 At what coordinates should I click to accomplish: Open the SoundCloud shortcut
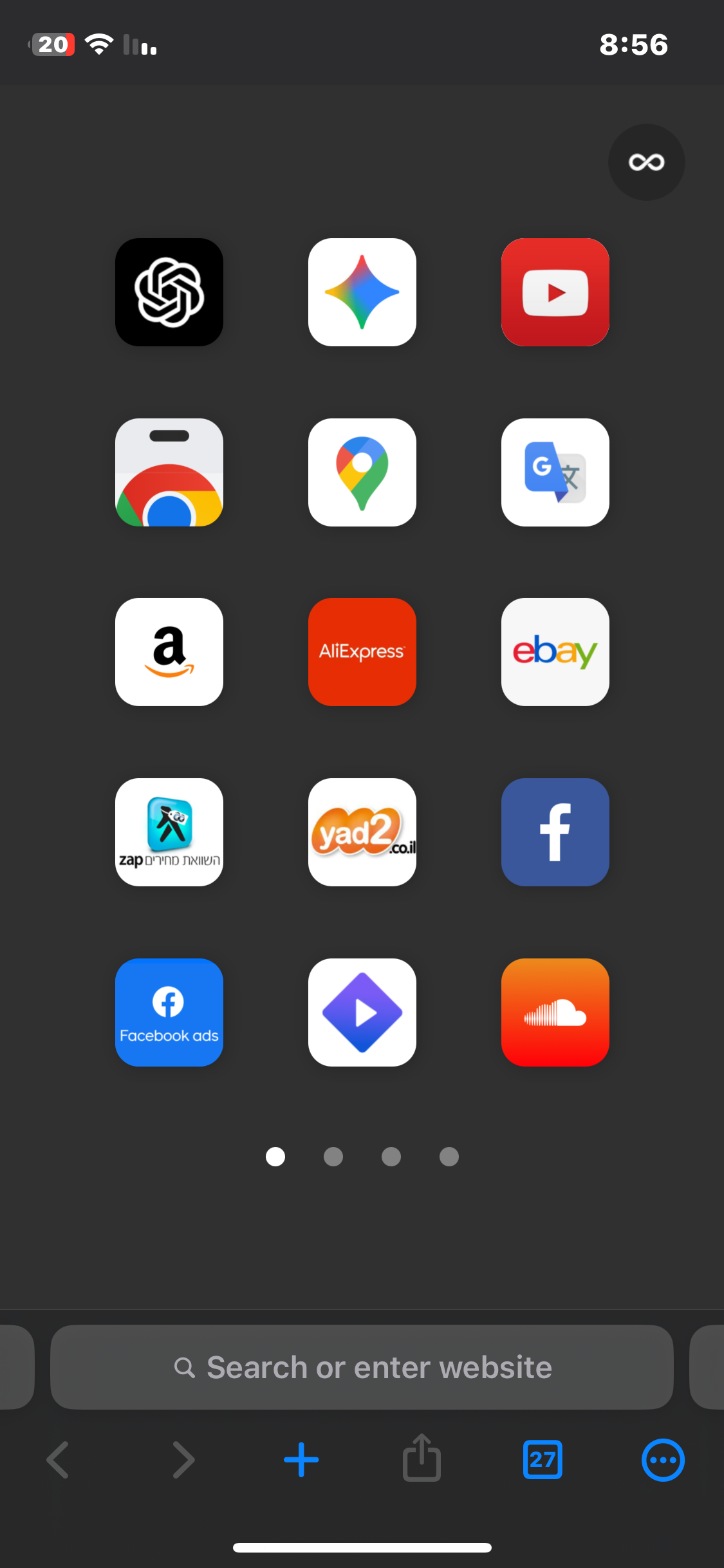coord(555,1012)
